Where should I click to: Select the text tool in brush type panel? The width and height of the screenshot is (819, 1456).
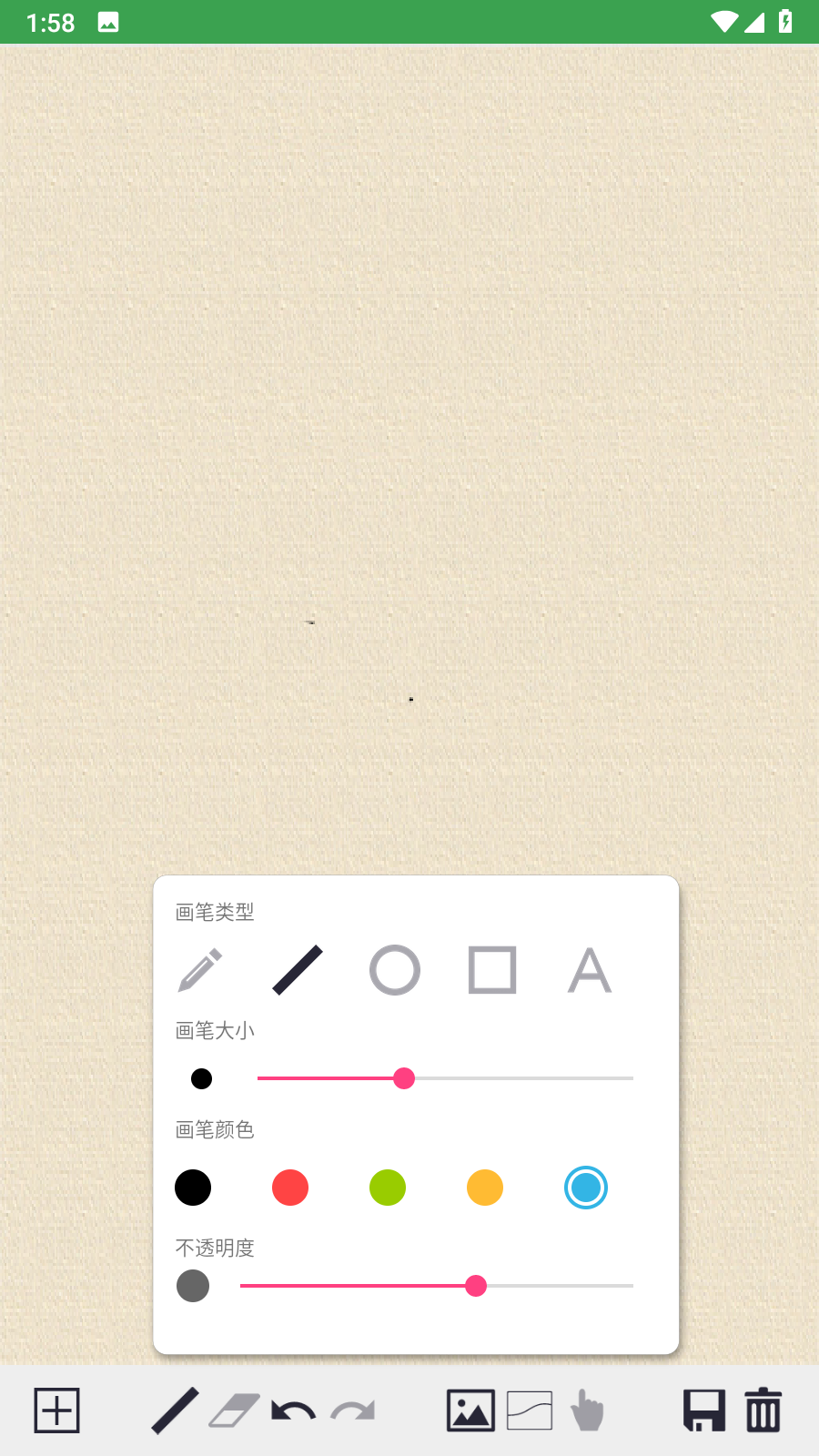pyautogui.click(x=589, y=969)
